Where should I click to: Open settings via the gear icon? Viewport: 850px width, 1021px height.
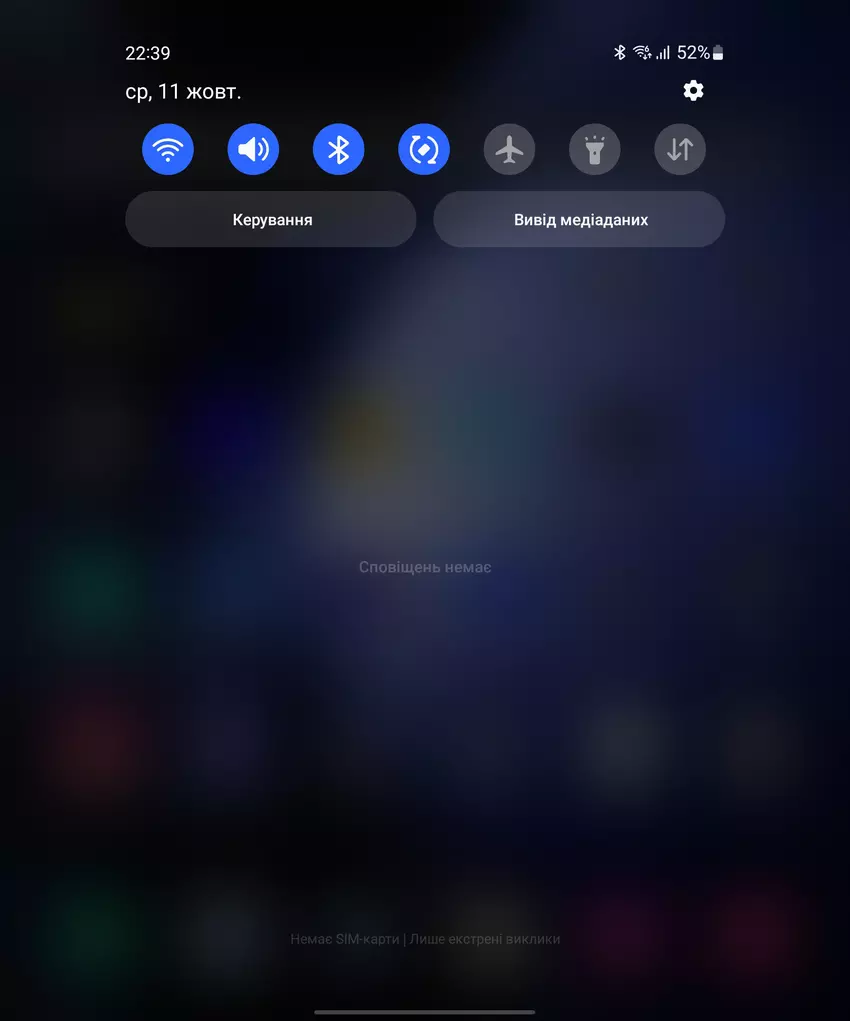(693, 91)
